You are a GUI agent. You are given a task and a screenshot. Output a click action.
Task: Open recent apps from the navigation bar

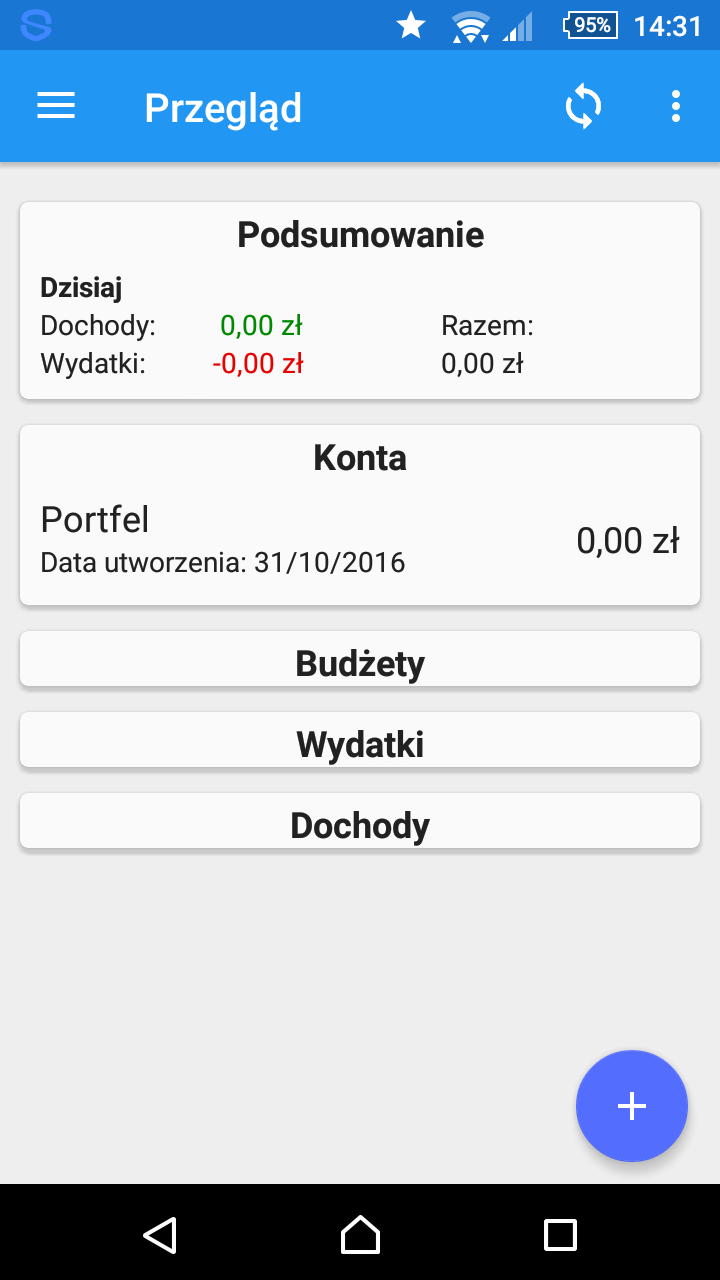click(560, 1234)
